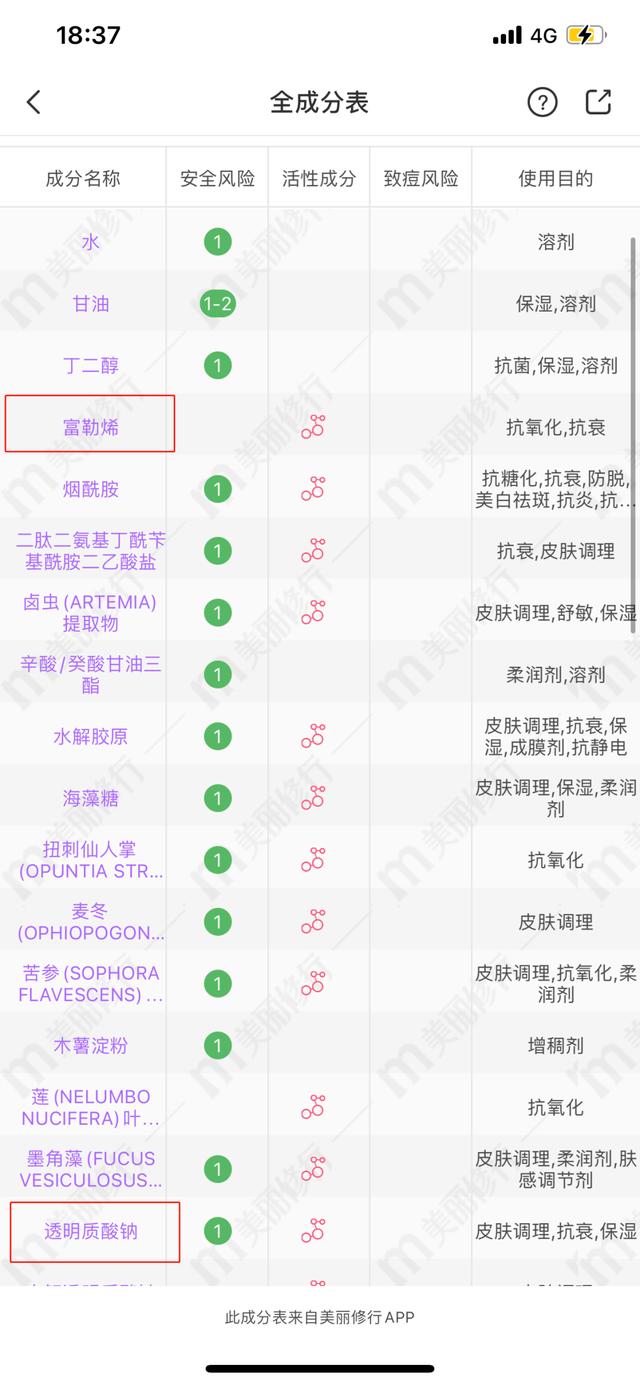The width and height of the screenshot is (640, 1385).
Task: Open ingredient 辛酸/癸酸甘油三酯
Action: pos(91,675)
